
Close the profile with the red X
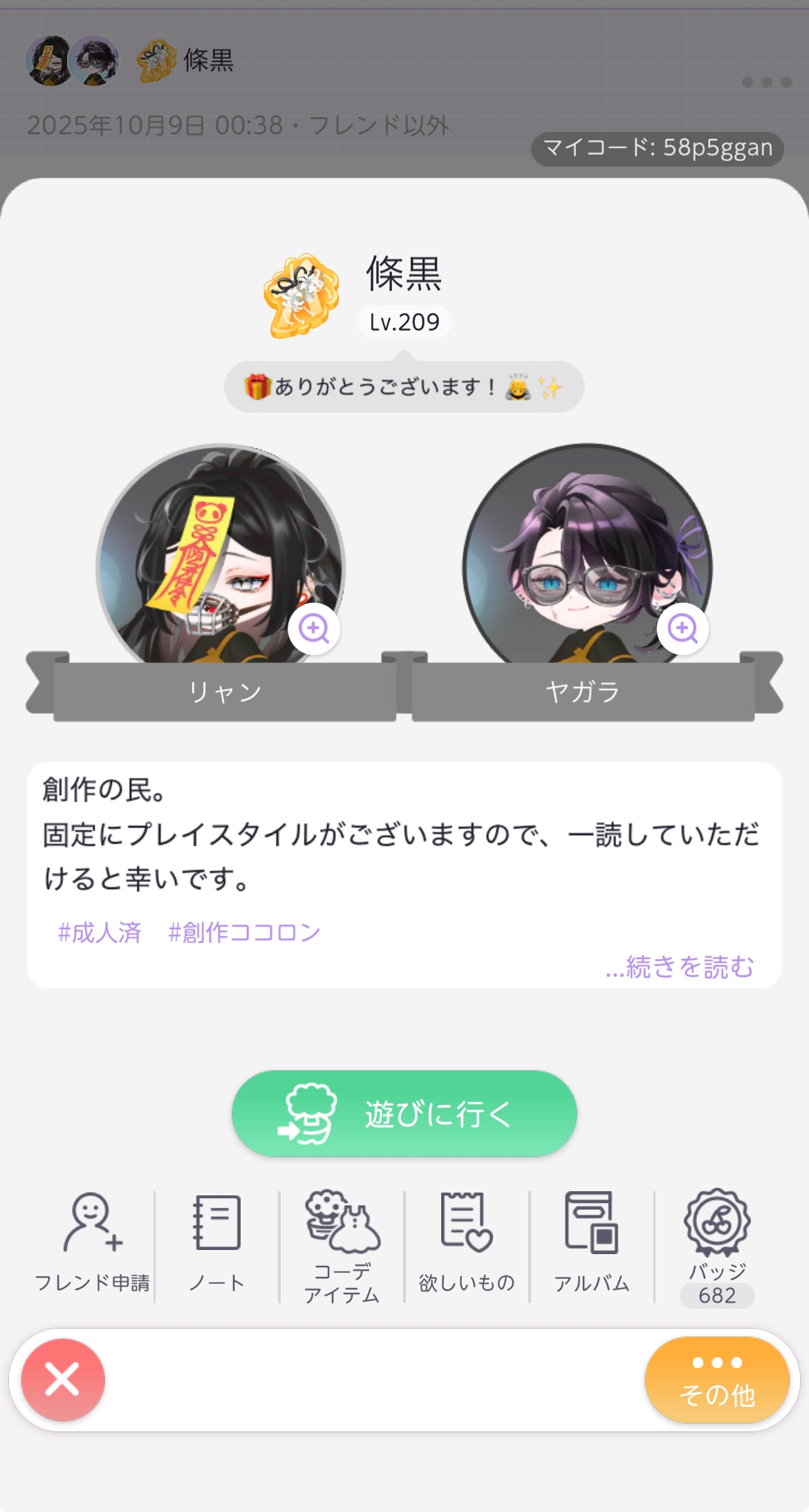(x=63, y=1380)
